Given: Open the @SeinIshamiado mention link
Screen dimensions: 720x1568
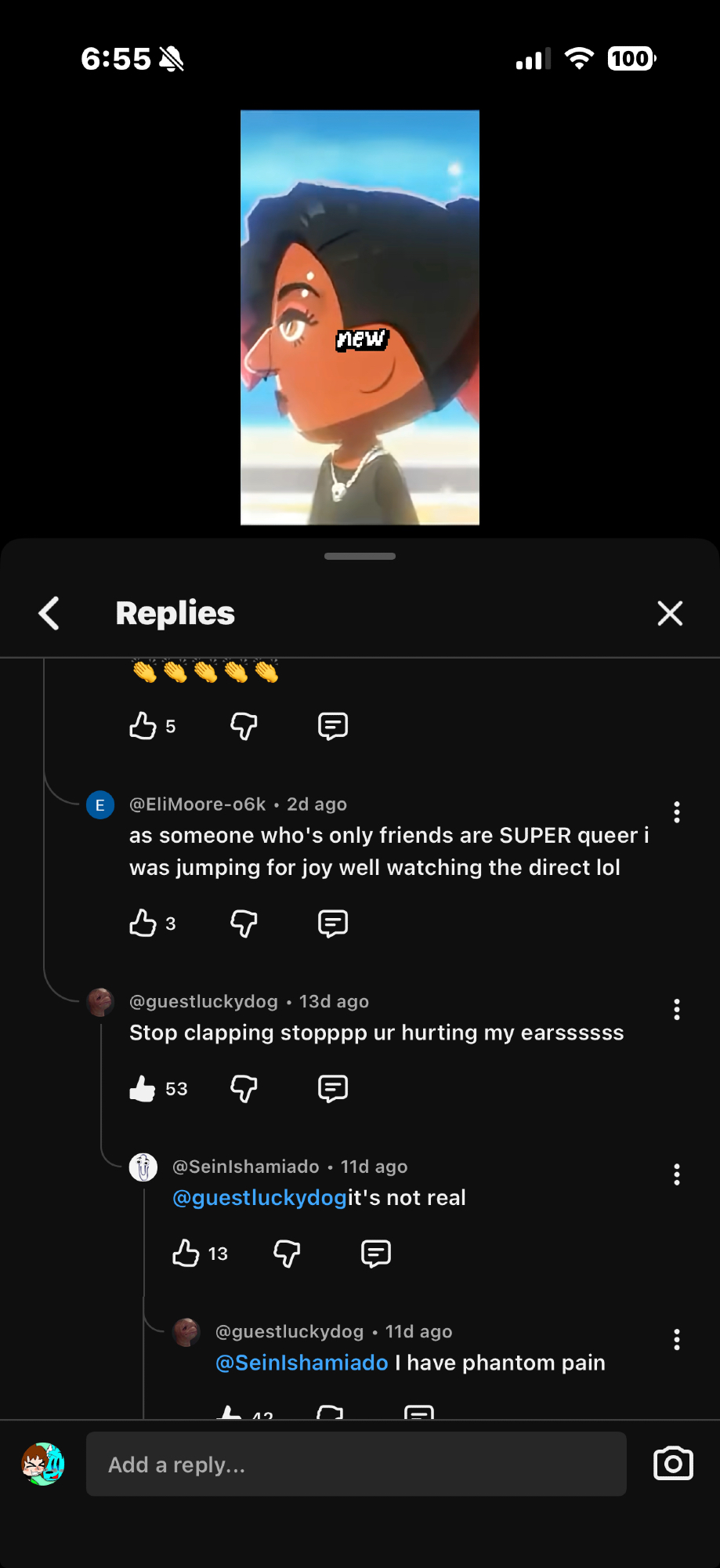Looking at the screenshot, I should point(302,1363).
